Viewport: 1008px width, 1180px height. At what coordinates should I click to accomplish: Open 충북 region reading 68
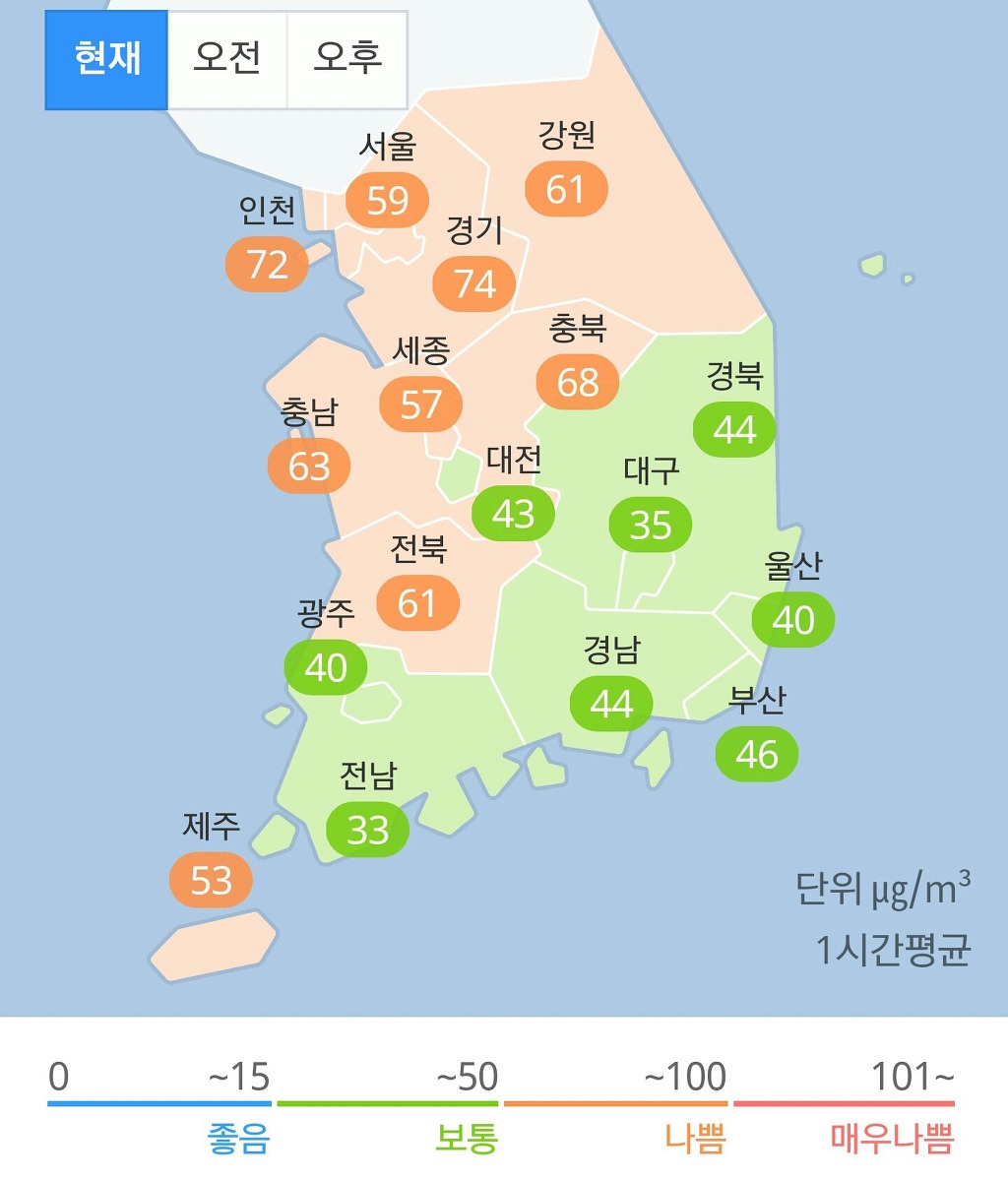[x=578, y=381]
